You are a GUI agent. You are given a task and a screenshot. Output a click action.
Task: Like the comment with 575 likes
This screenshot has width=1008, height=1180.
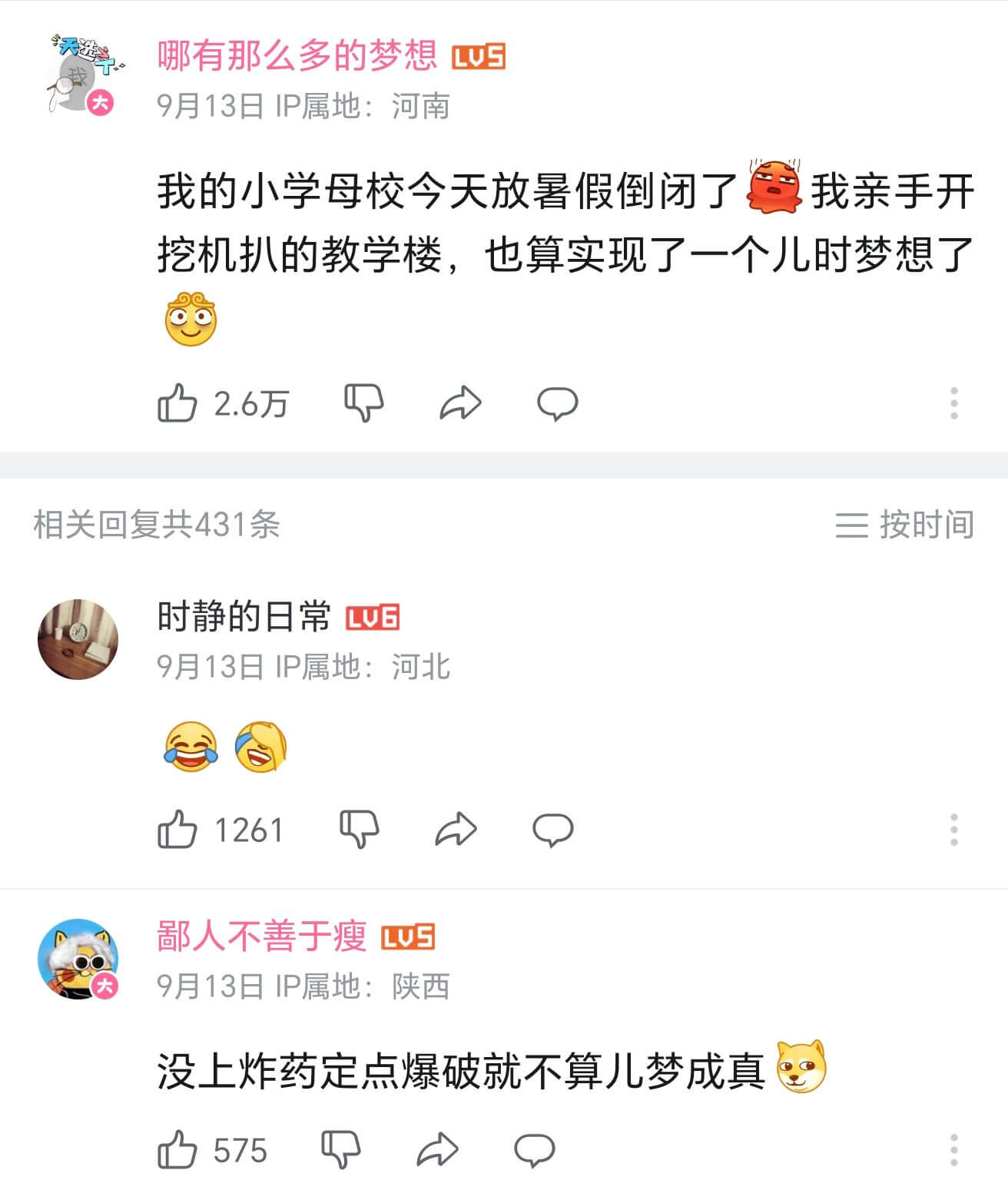pyautogui.click(x=178, y=1150)
